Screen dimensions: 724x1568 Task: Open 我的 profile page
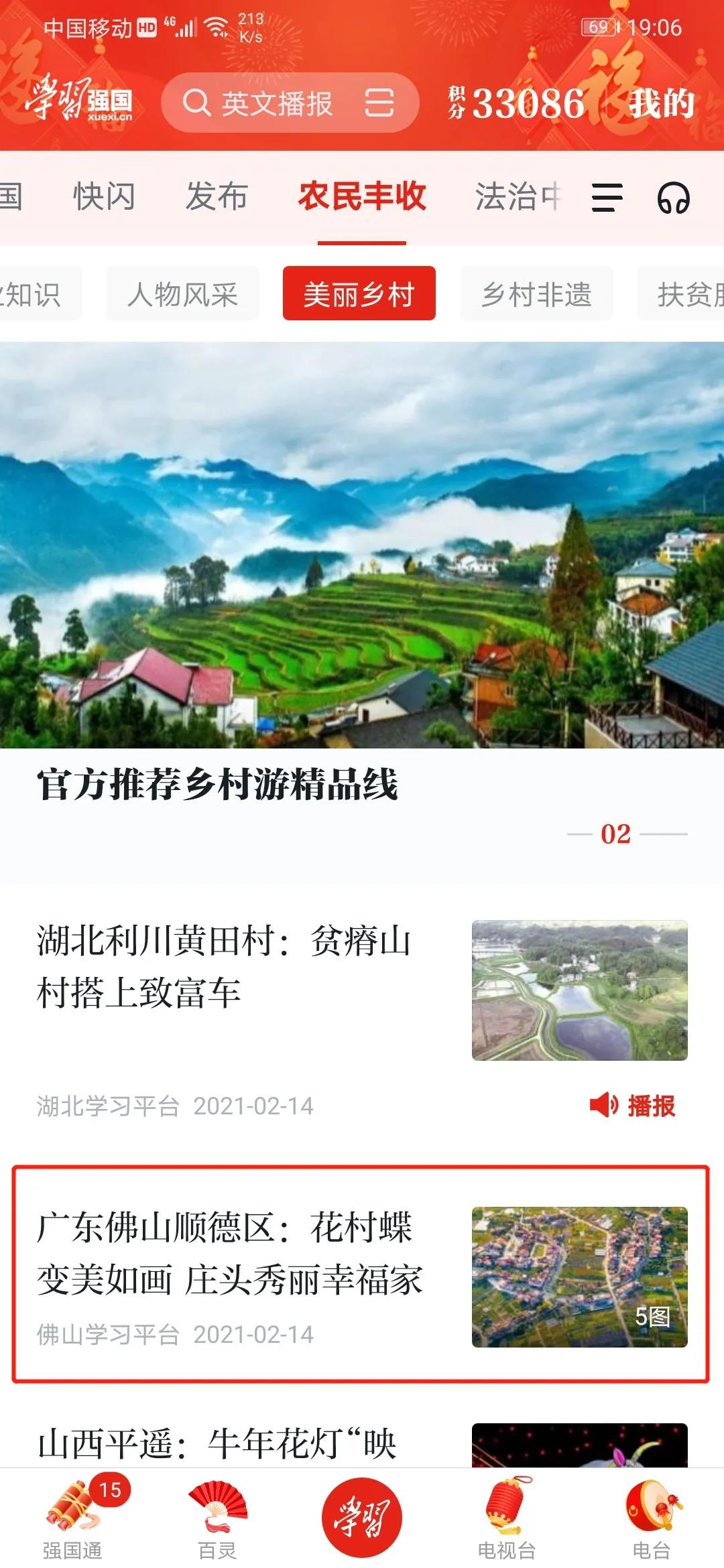(660, 103)
